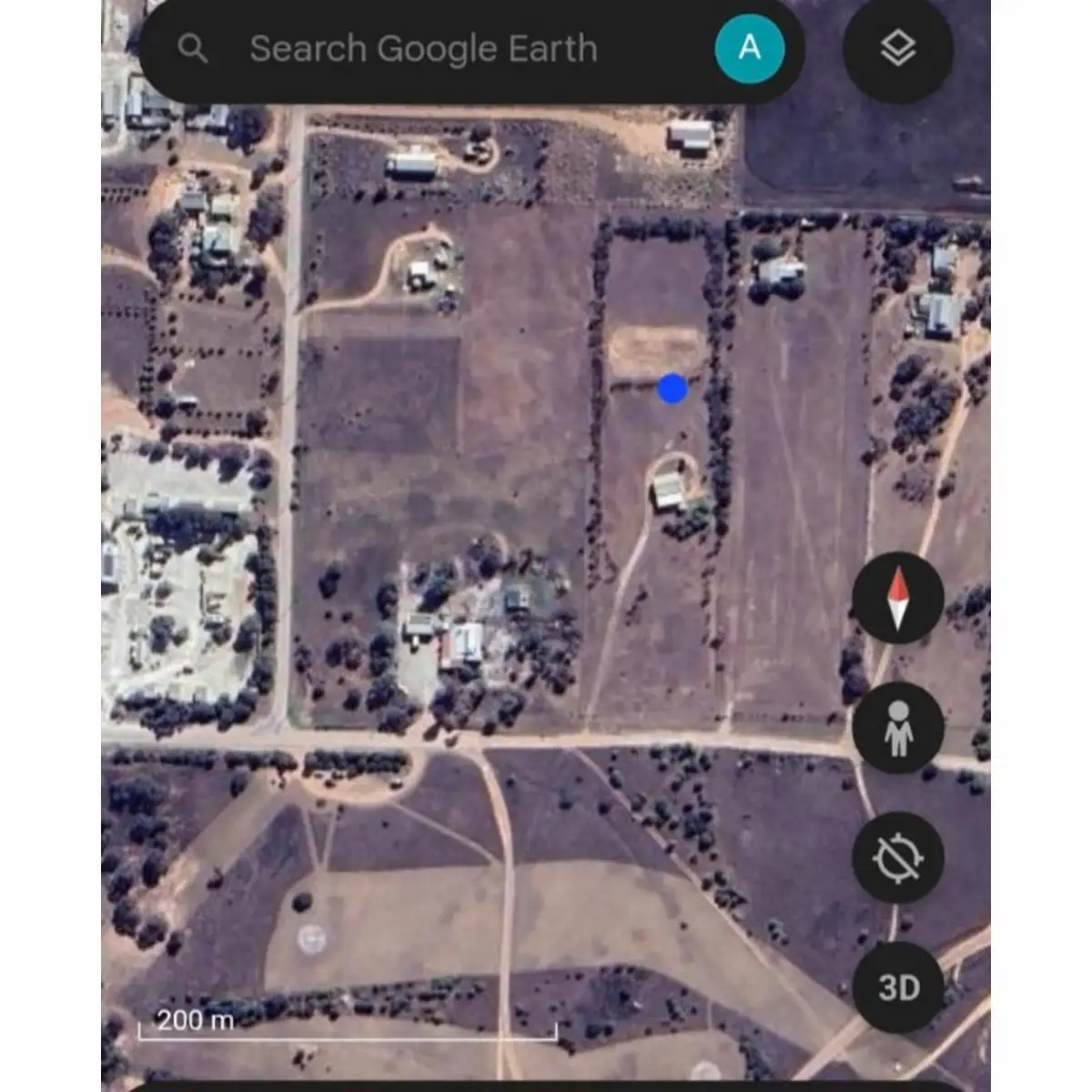Screen dimensions: 1092x1092
Task: Activate the Street View pegman
Action: coord(897,728)
